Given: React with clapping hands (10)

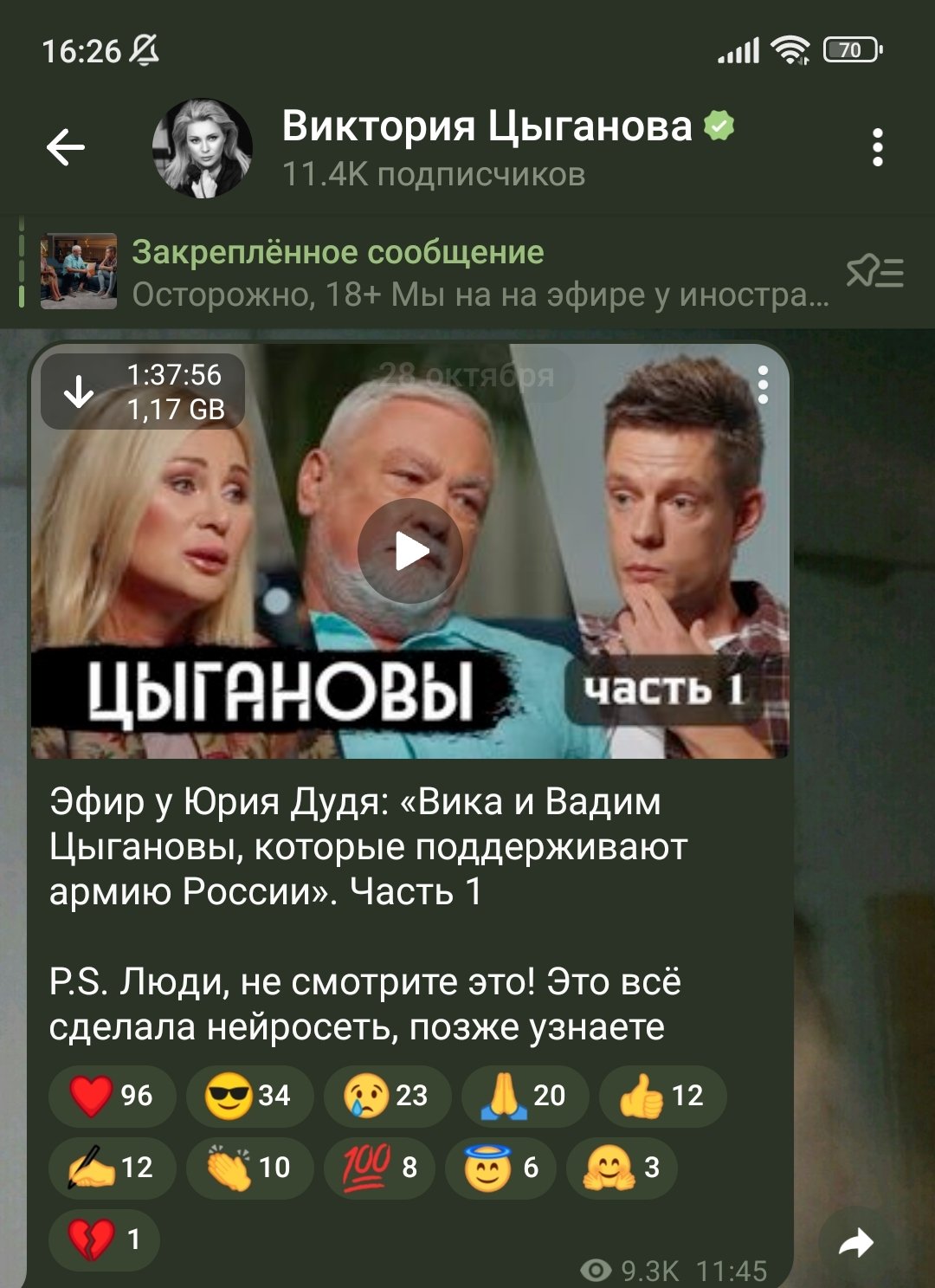Looking at the screenshot, I should pyautogui.click(x=249, y=1168).
